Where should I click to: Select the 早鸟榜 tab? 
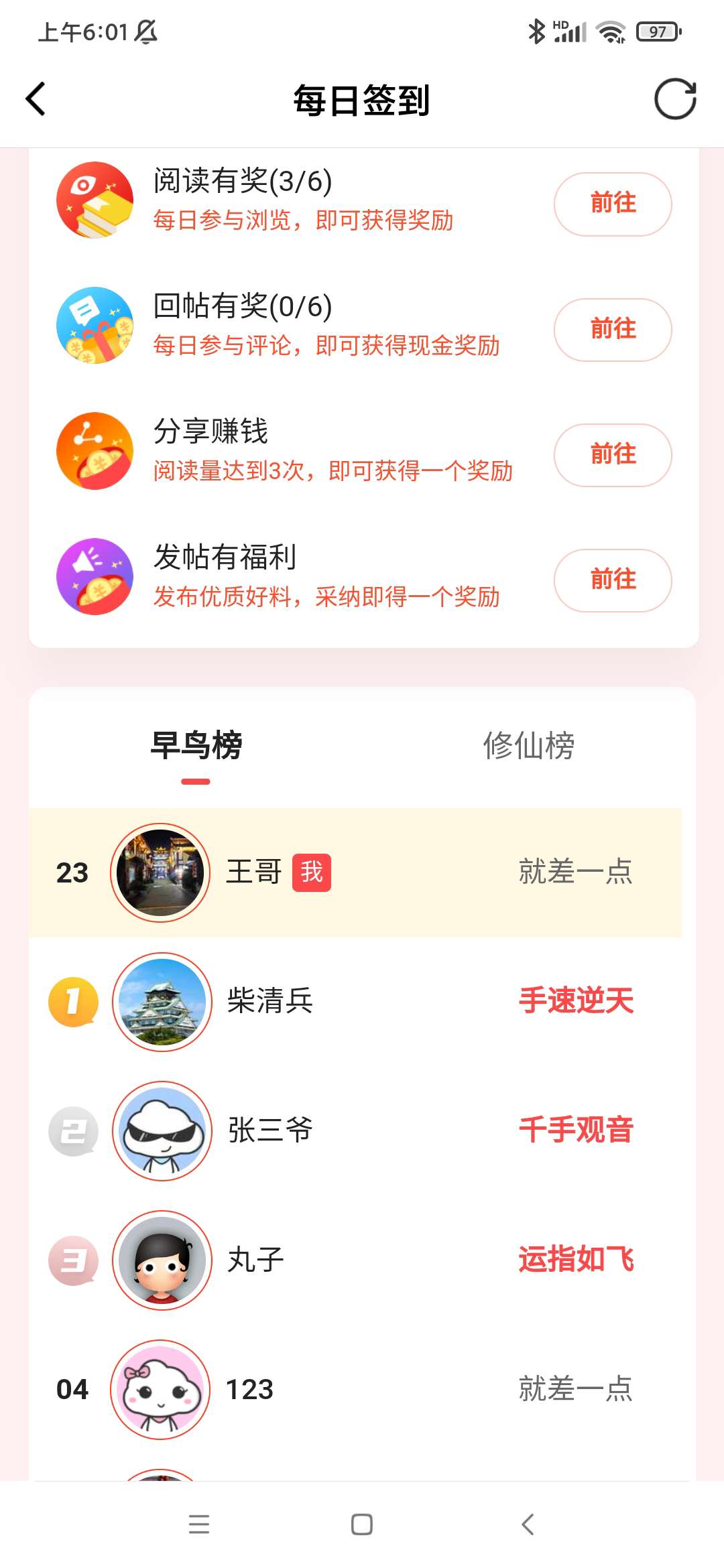196,746
